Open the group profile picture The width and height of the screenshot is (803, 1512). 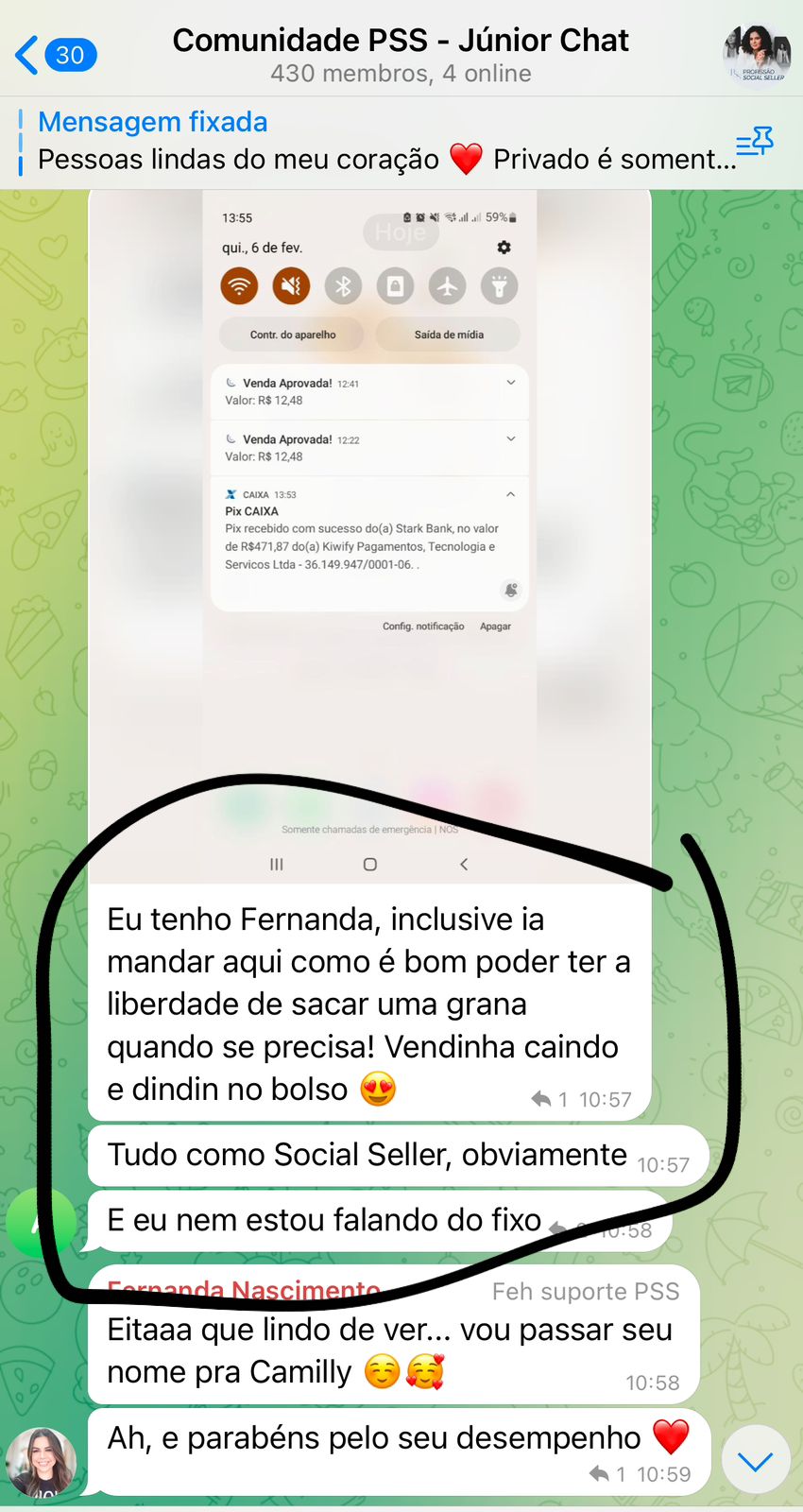point(757,54)
